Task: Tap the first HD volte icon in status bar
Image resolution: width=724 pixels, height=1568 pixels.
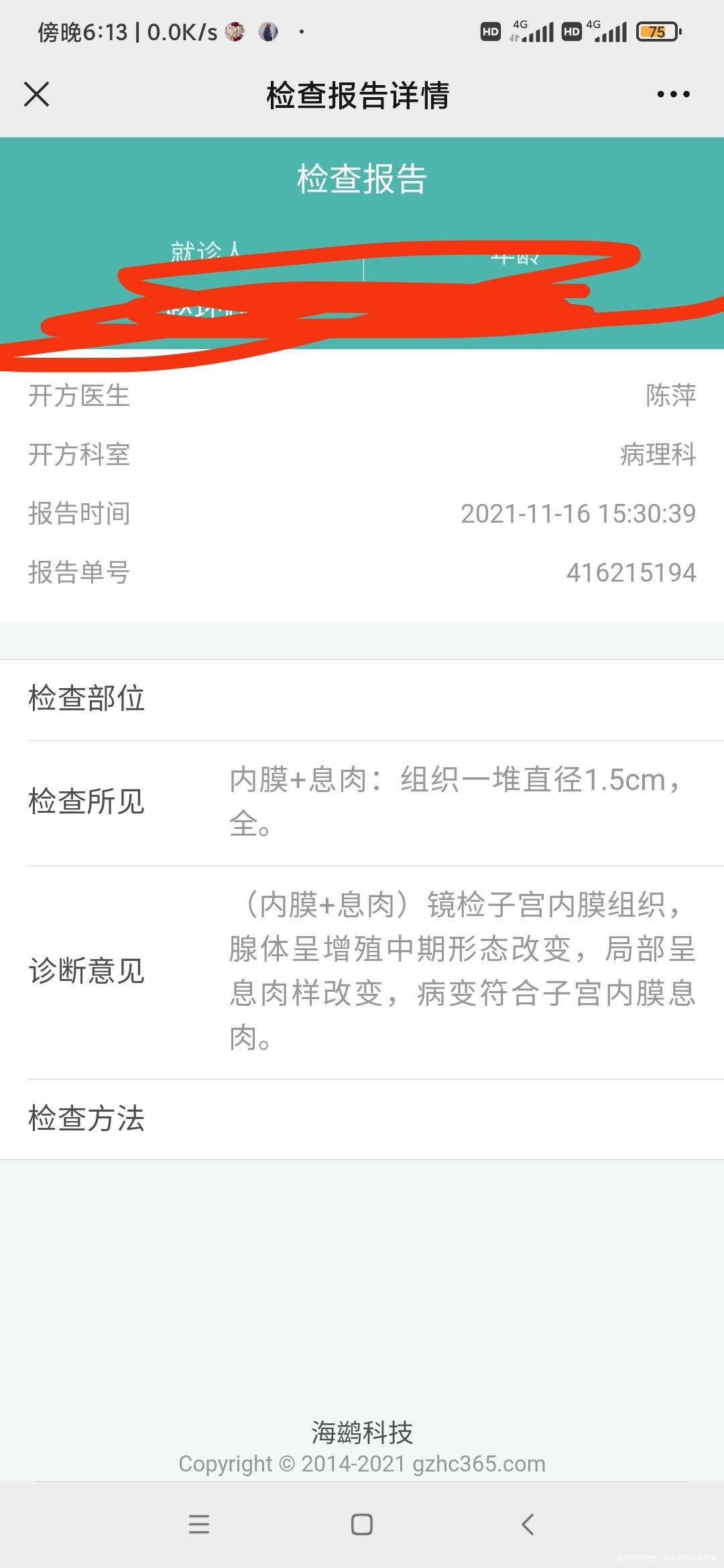Action: [490, 31]
